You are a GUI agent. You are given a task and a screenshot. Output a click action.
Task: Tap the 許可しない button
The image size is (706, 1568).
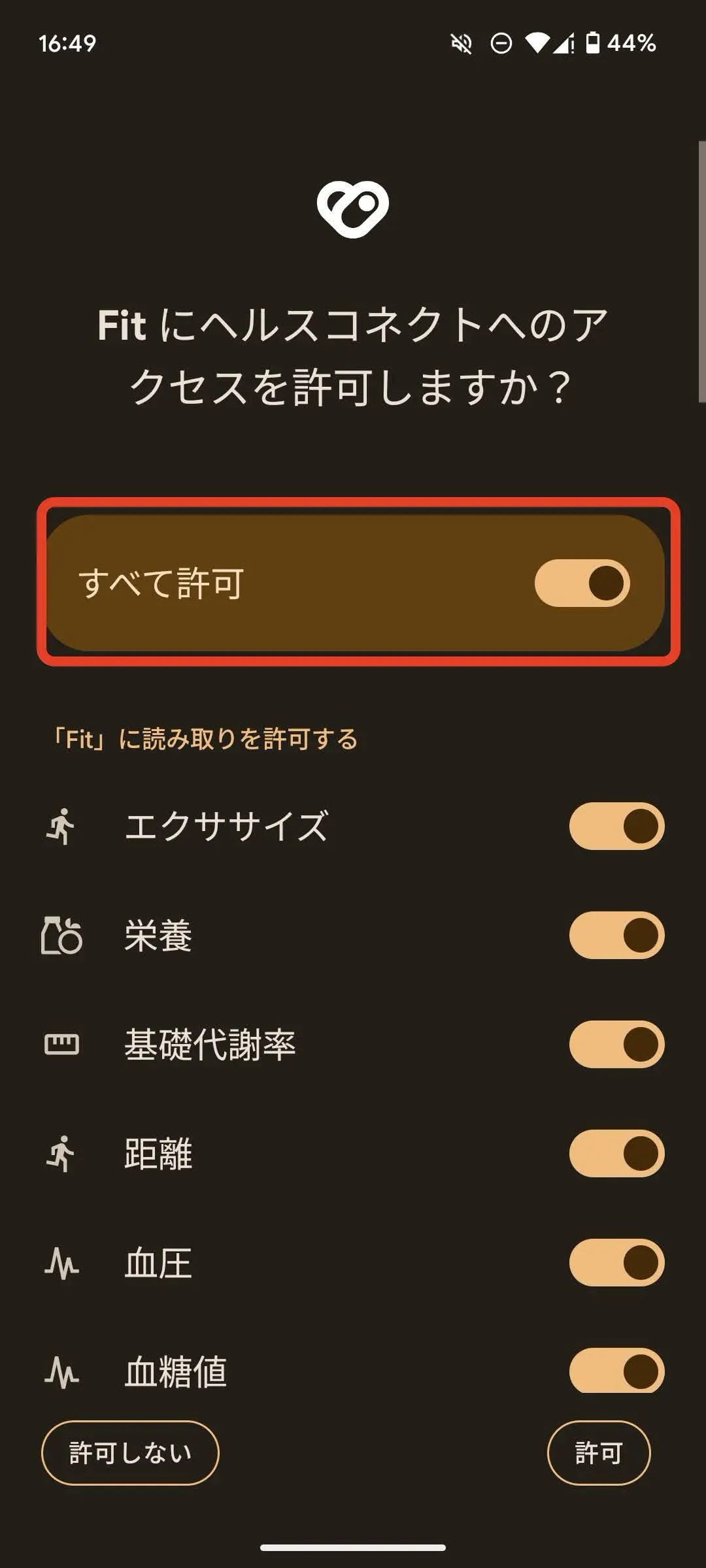[x=130, y=1453]
